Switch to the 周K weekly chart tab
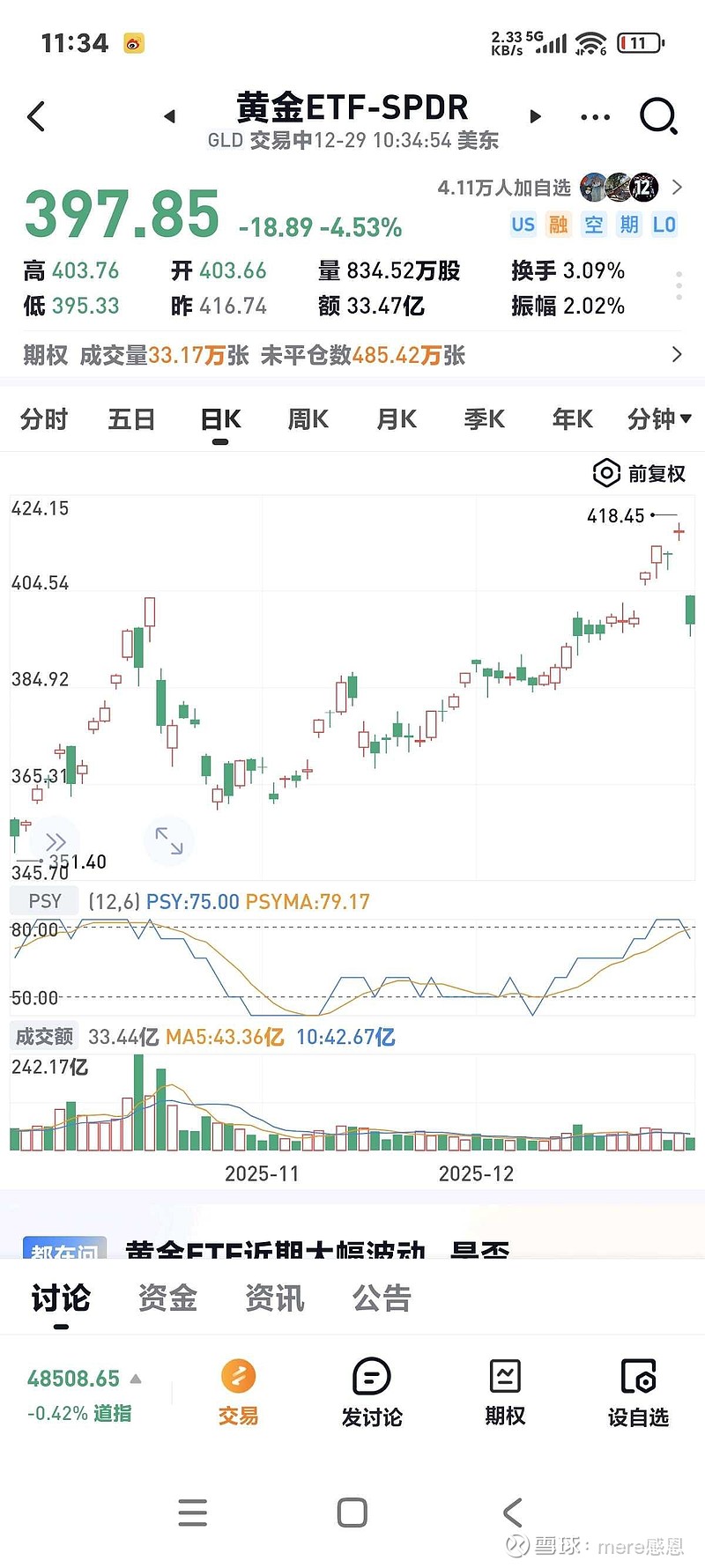The height and width of the screenshot is (1568, 705). (x=307, y=419)
